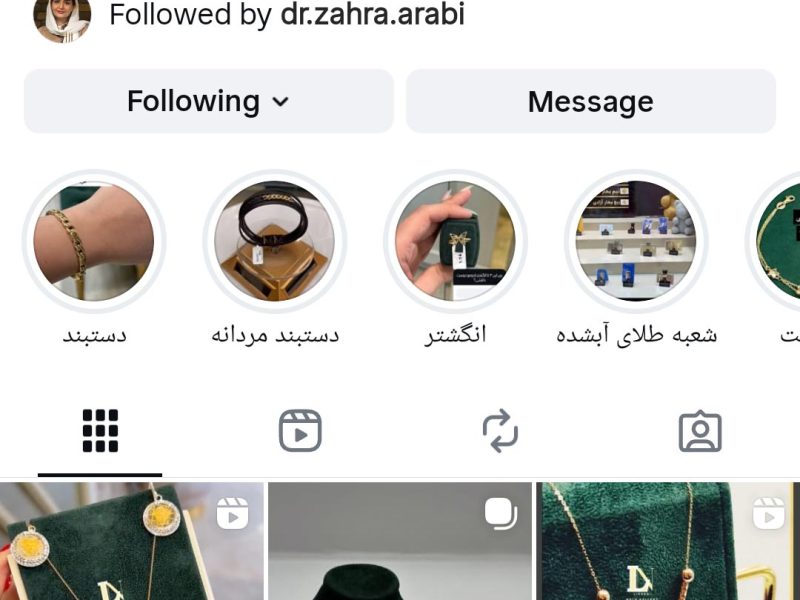The image size is (800, 600).
Task: Open the tagged photos tab
Action: pos(700,431)
